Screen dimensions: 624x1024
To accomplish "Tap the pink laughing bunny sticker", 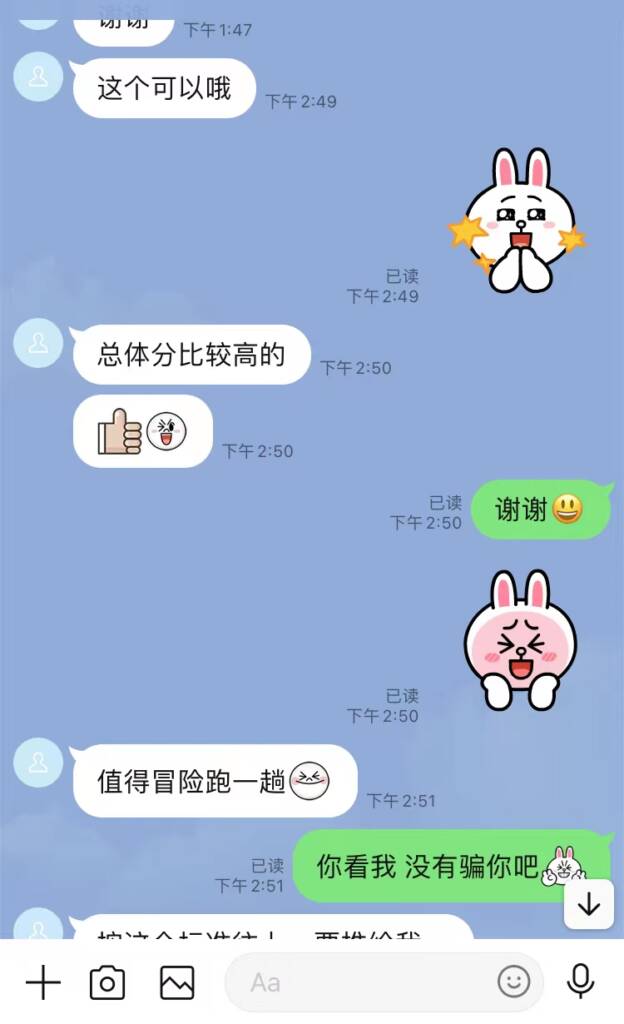I will [520, 641].
